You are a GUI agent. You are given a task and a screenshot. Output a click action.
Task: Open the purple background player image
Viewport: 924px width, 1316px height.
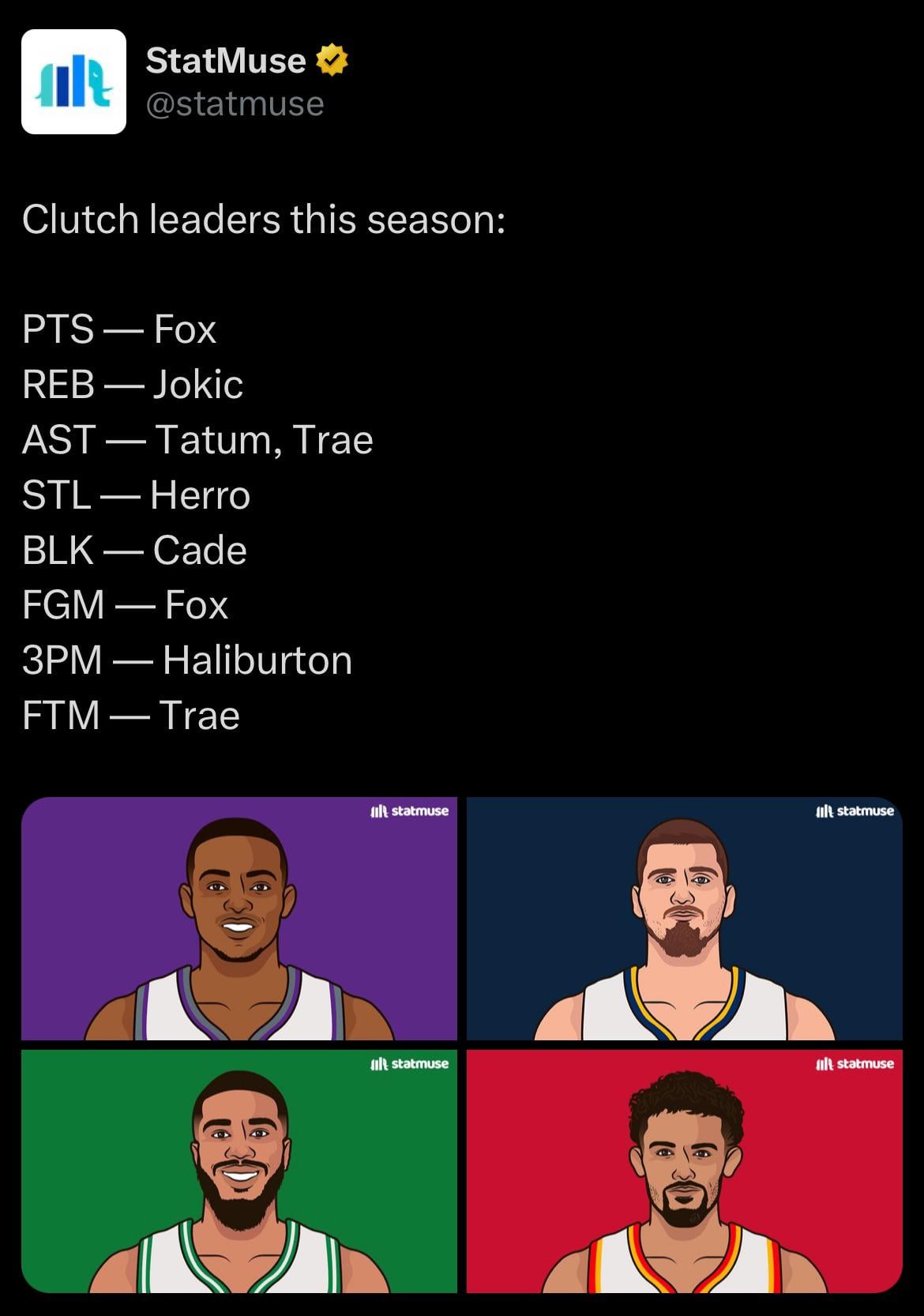pyautogui.click(x=239, y=919)
